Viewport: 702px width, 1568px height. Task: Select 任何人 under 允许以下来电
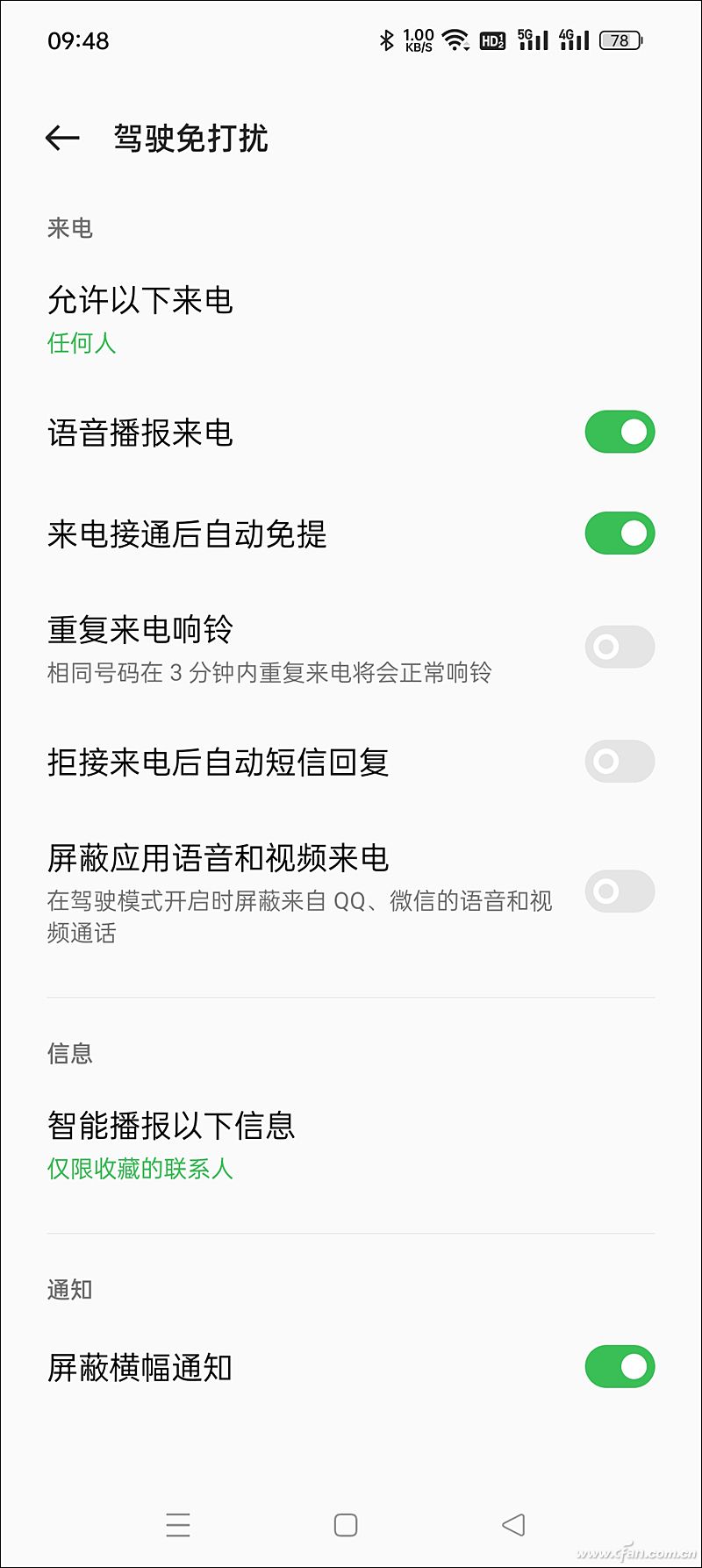pos(82,343)
